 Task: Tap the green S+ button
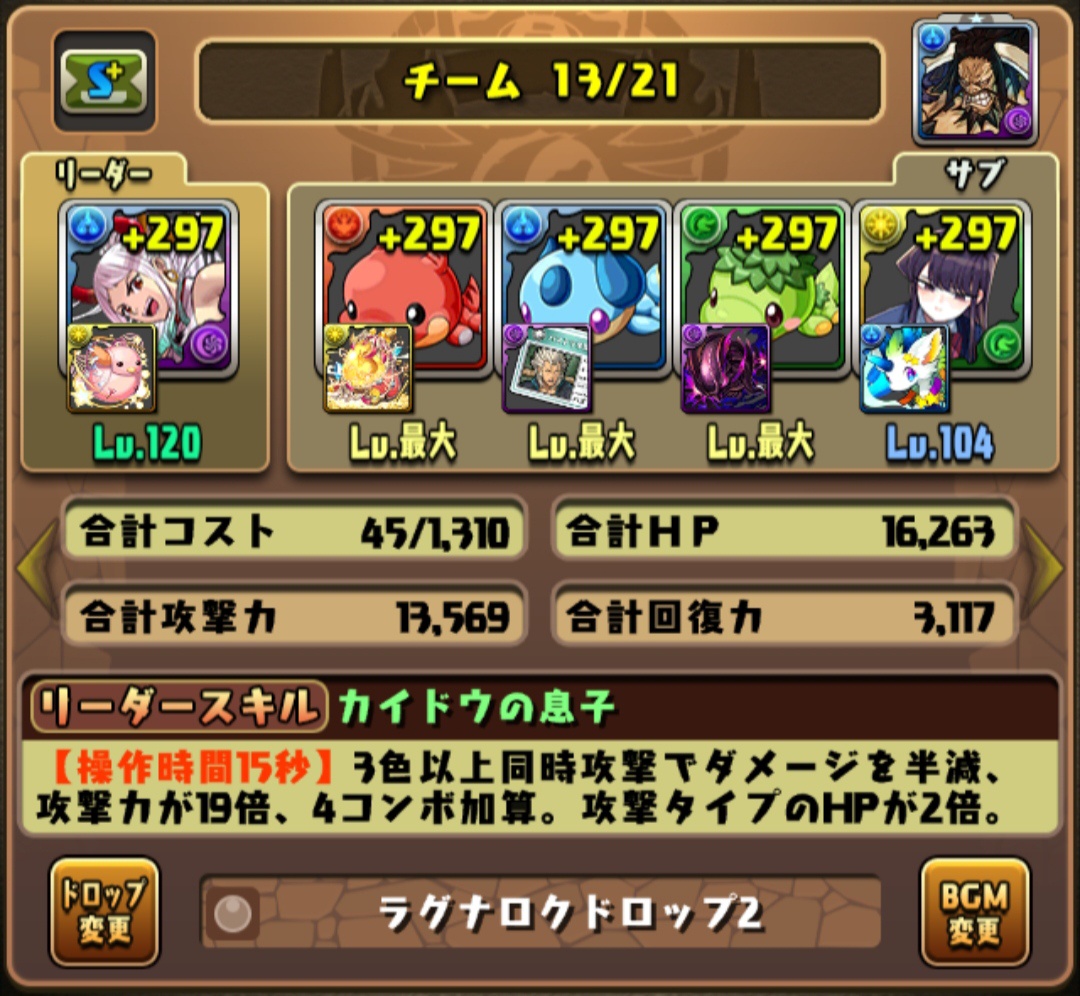104,82
